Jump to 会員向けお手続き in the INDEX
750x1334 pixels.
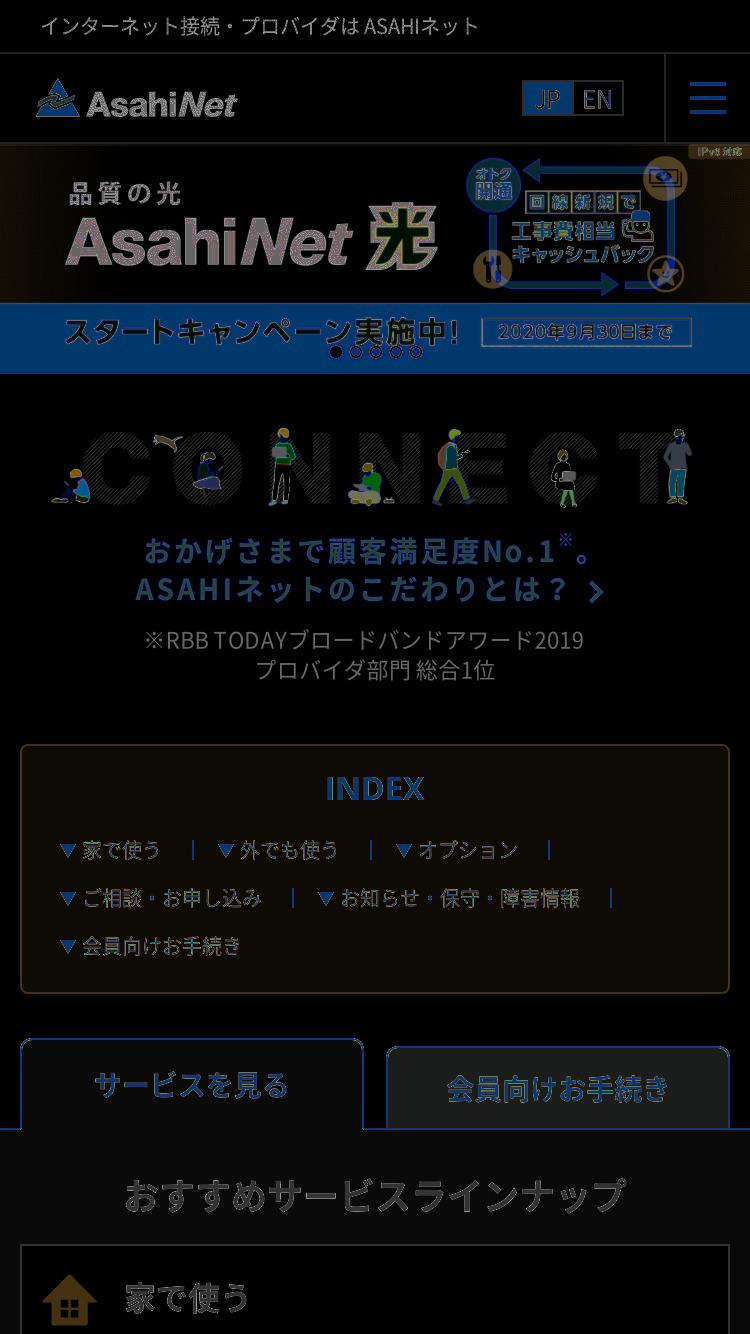(x=150, y=945)
